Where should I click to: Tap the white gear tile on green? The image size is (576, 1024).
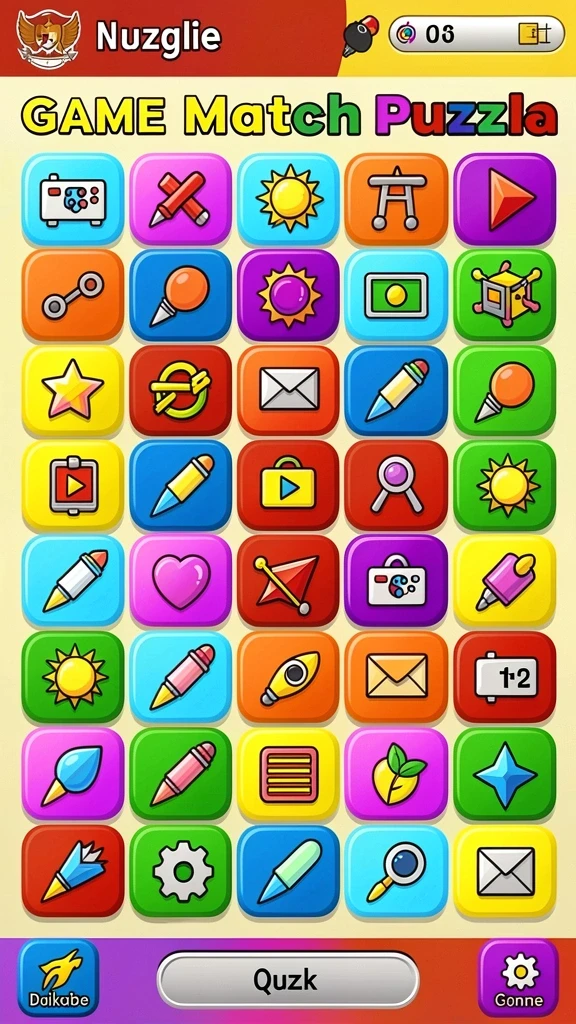coord(181,871)
